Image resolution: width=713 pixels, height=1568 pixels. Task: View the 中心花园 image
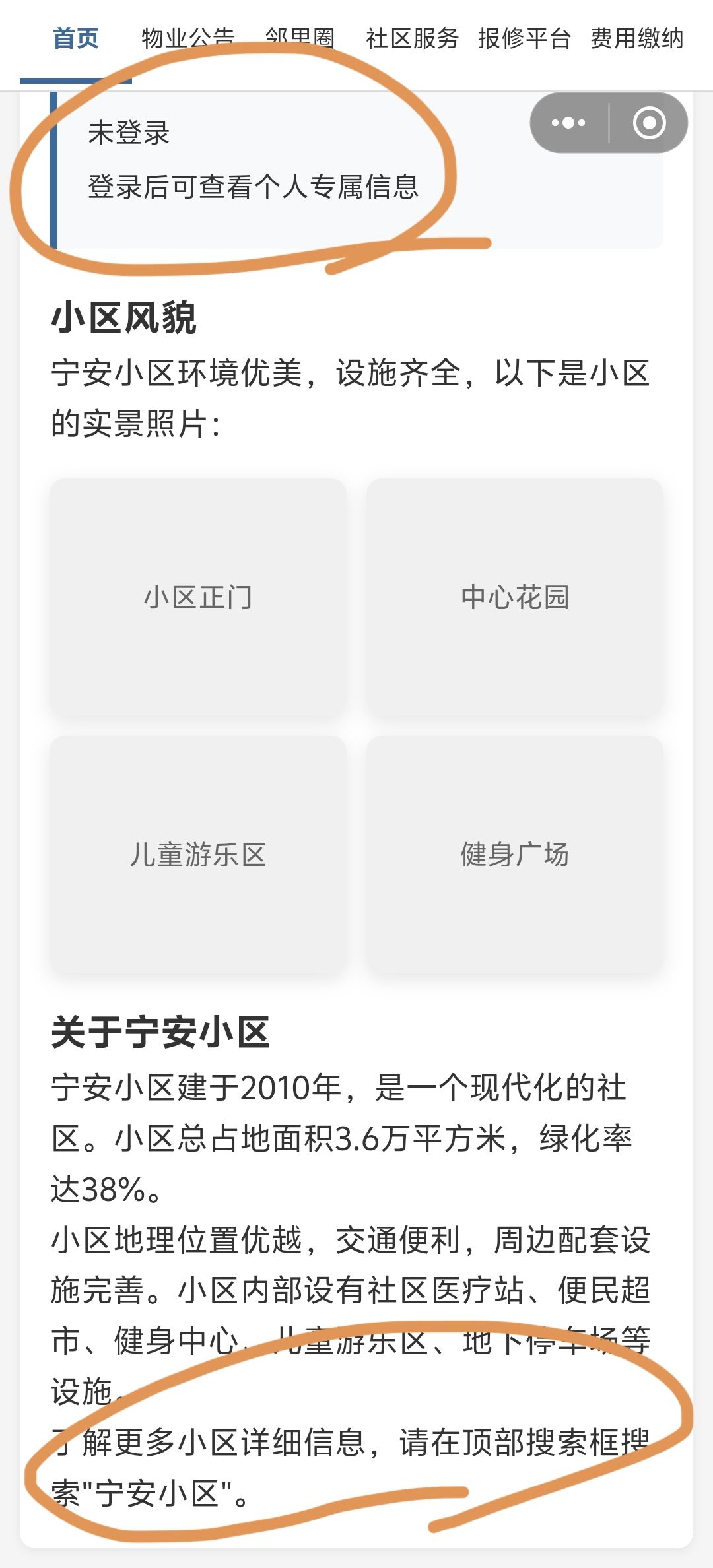[x=517, y=596]
